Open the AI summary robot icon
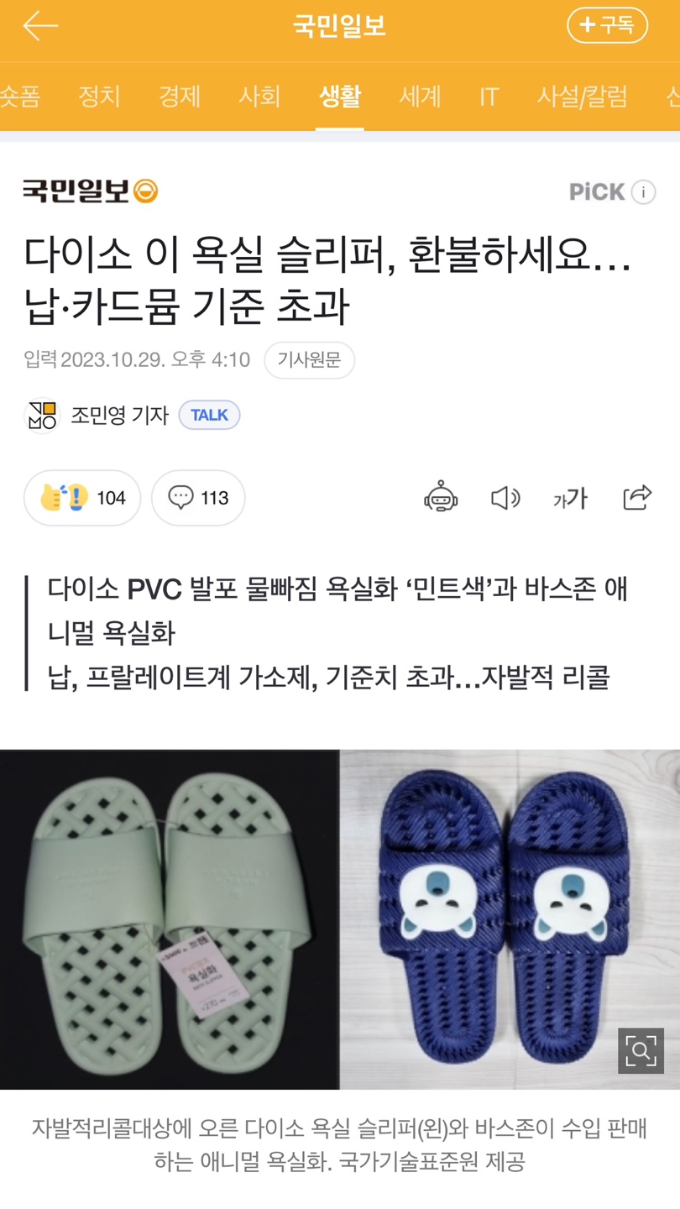Viewport: 680px width, 1209px height. [x=440, y=497]
